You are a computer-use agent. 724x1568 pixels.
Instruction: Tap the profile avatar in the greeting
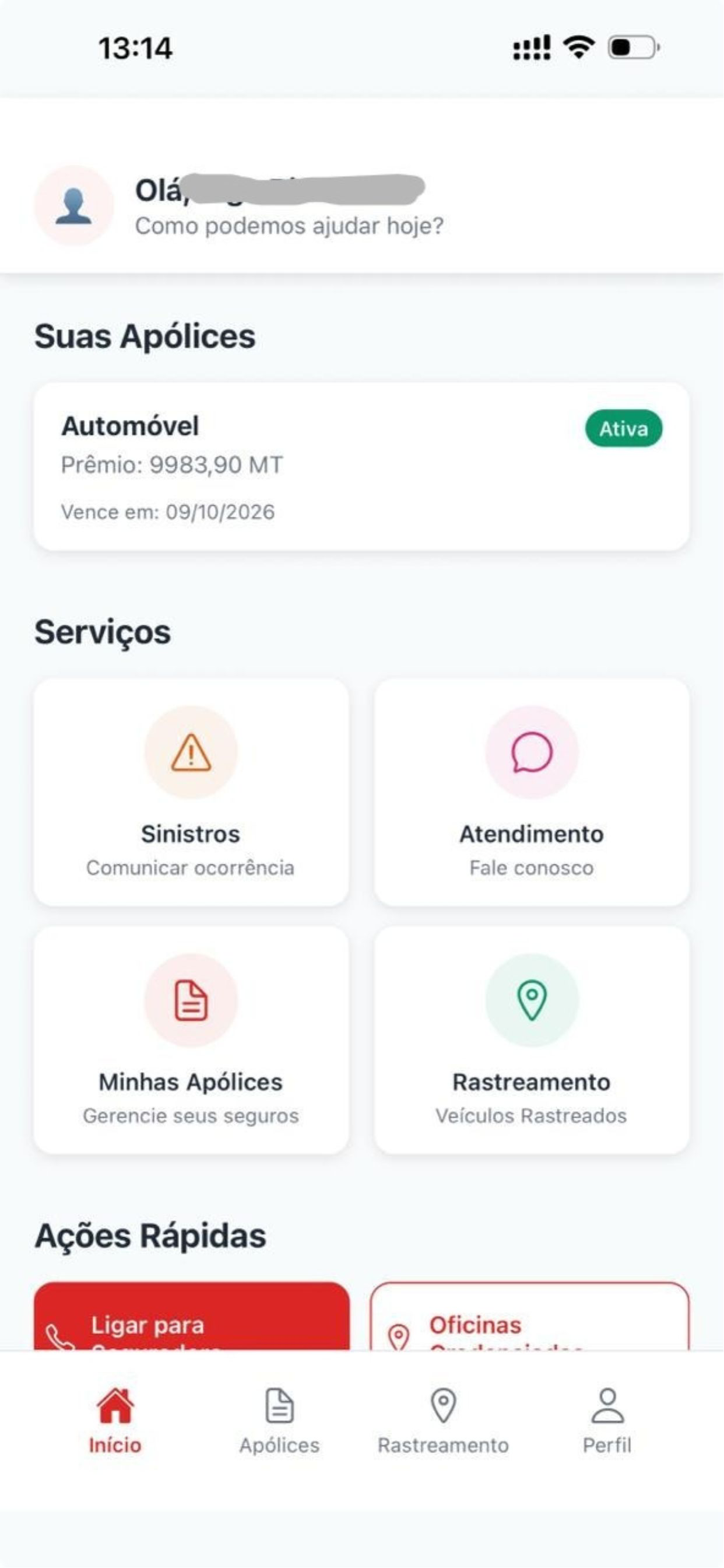pyautogui.click(x=73, y=206)
